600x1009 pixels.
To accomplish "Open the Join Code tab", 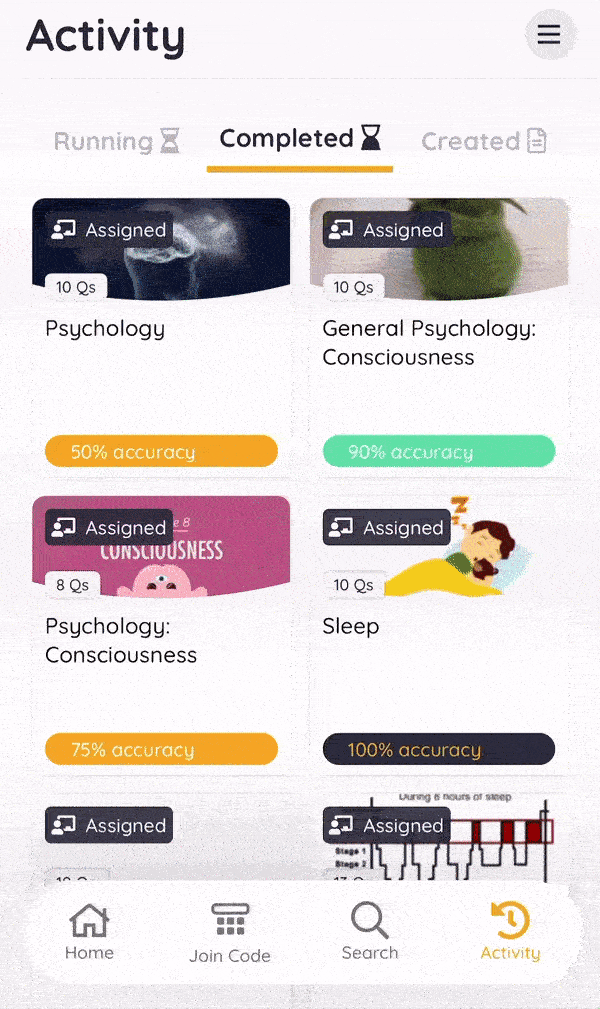I will (x=230, y=933).
